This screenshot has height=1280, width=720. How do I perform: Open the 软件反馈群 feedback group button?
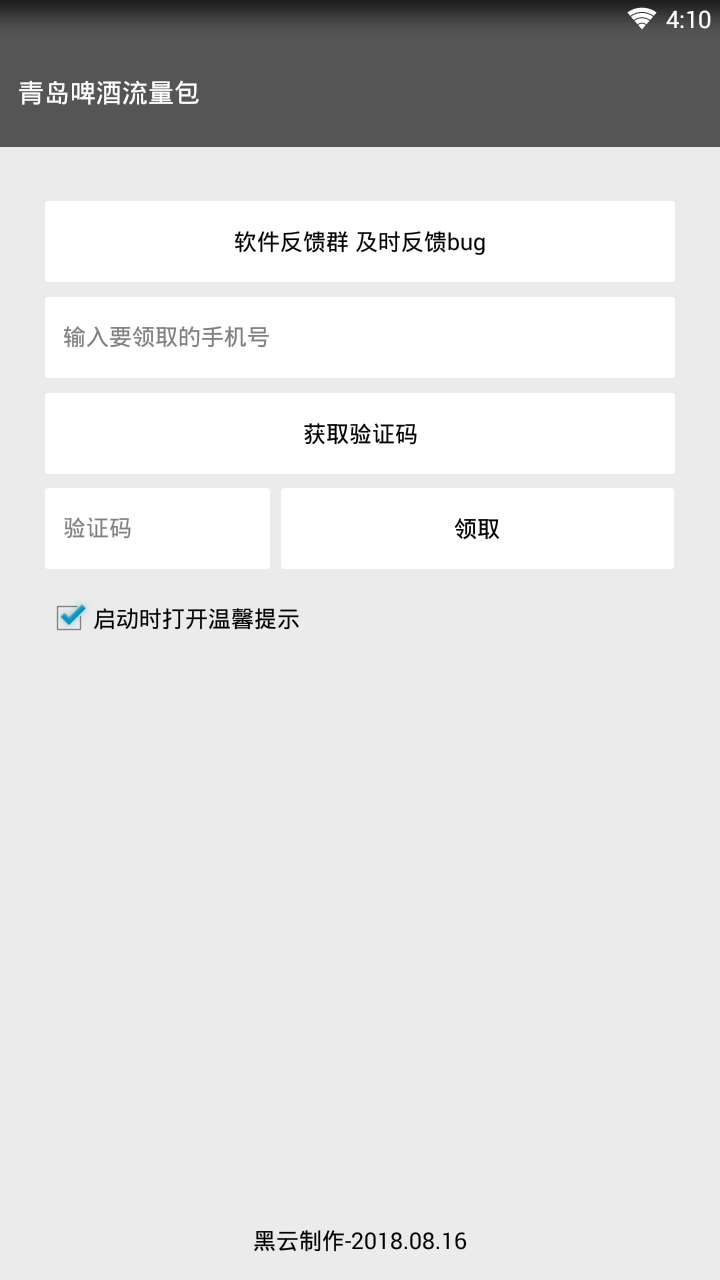coord(360,241)
